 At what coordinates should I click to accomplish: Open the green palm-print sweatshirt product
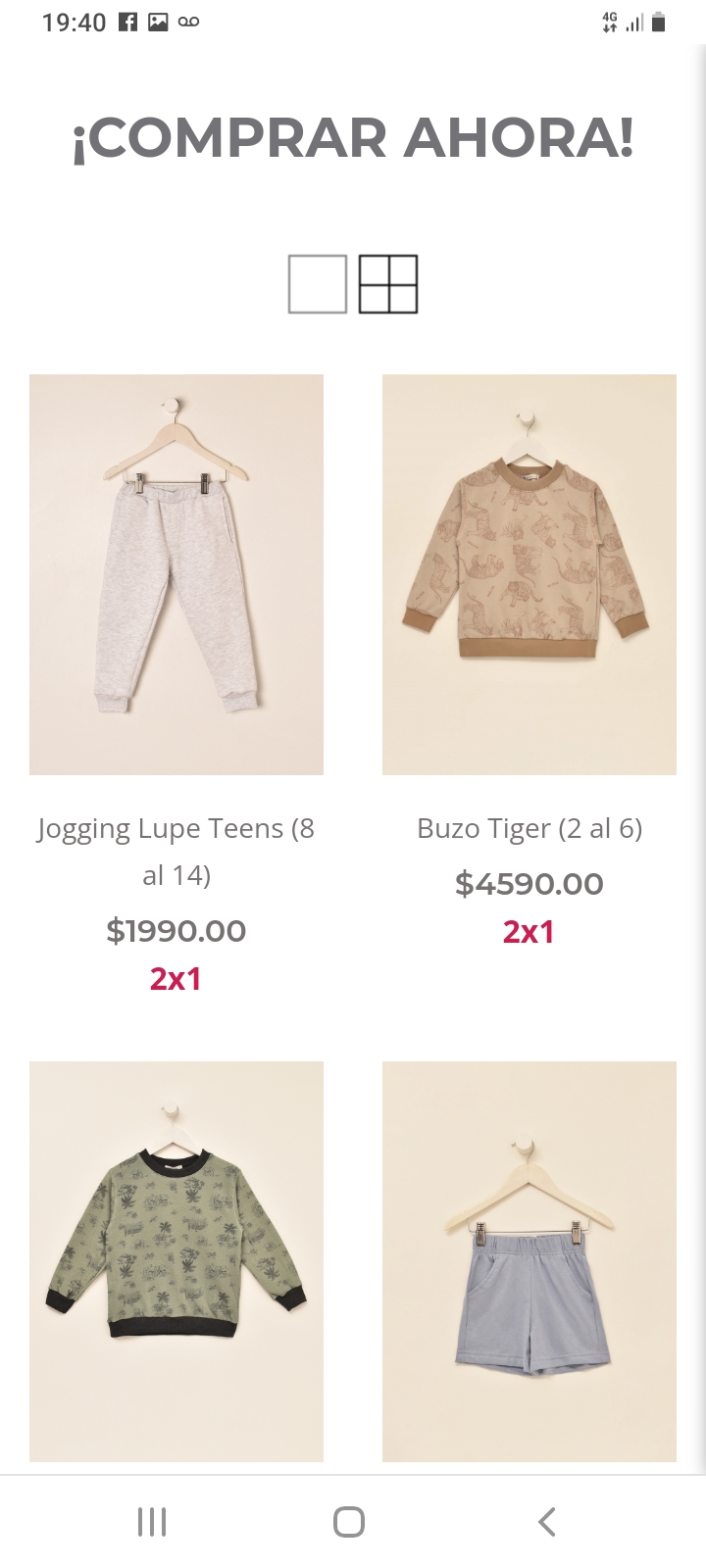coord(176,1261)
